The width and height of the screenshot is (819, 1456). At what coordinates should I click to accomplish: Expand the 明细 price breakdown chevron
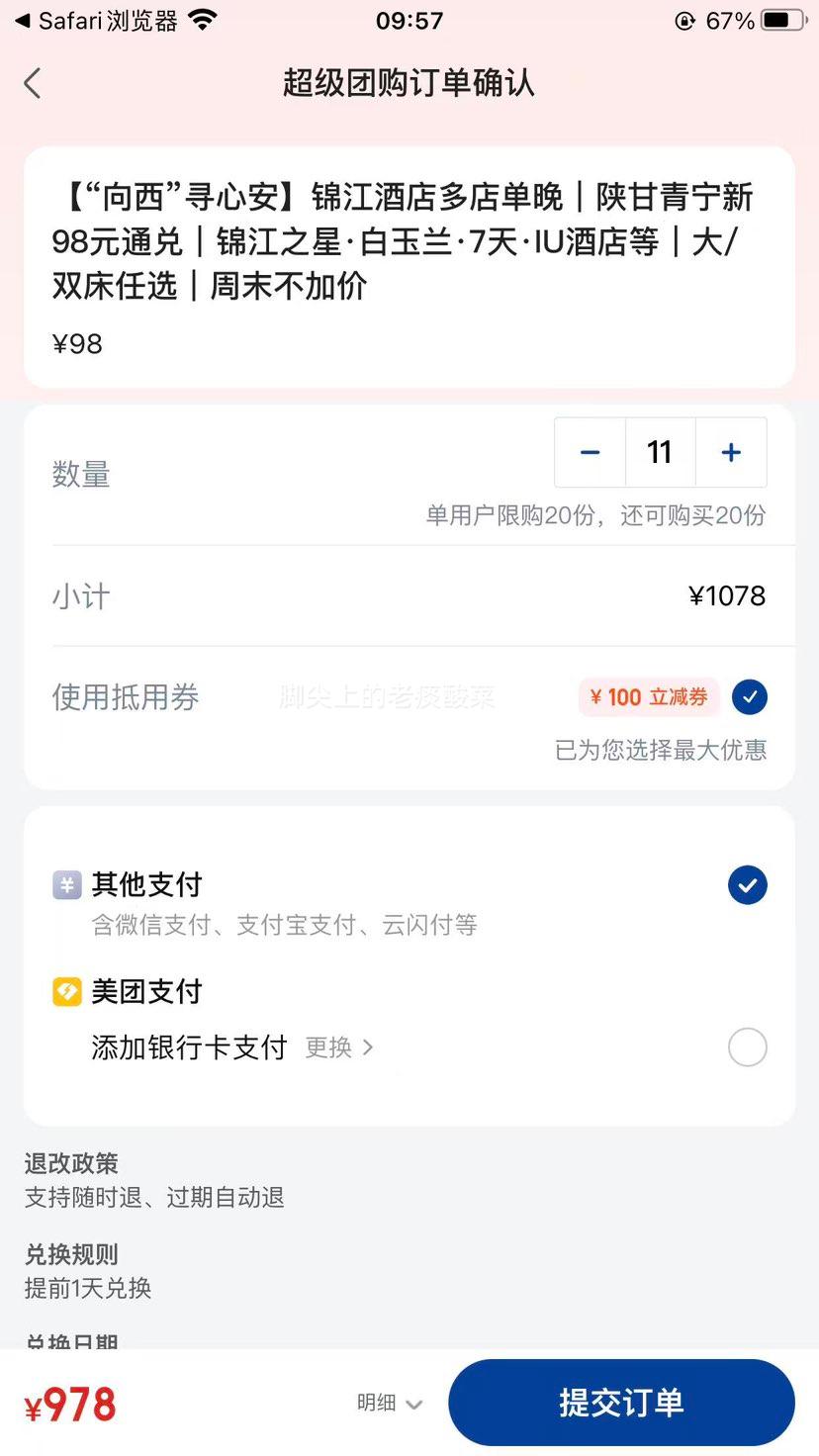click(x=389, y=1403)
